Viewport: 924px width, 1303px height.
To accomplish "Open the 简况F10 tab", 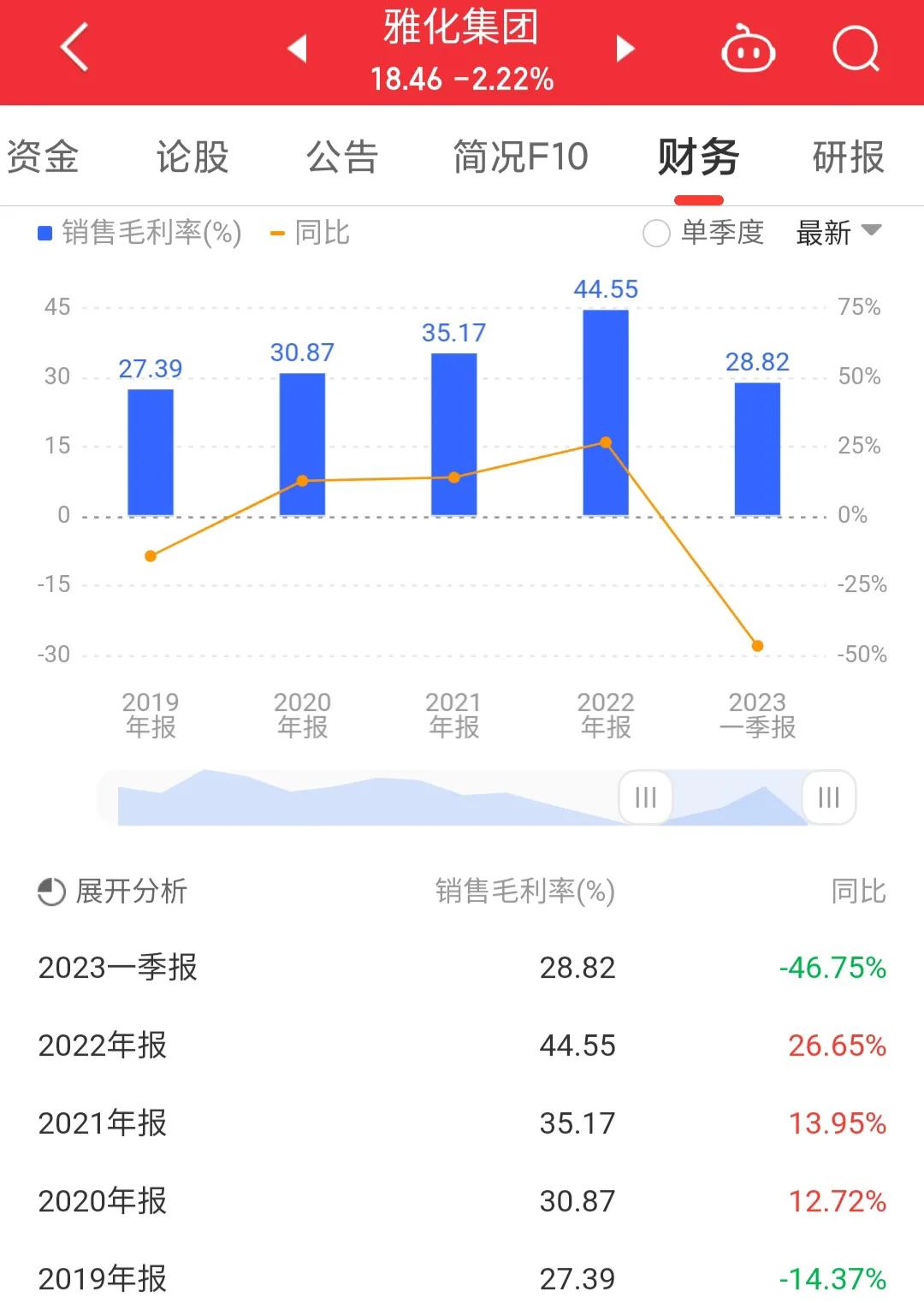I will click(x=519, y=157).
